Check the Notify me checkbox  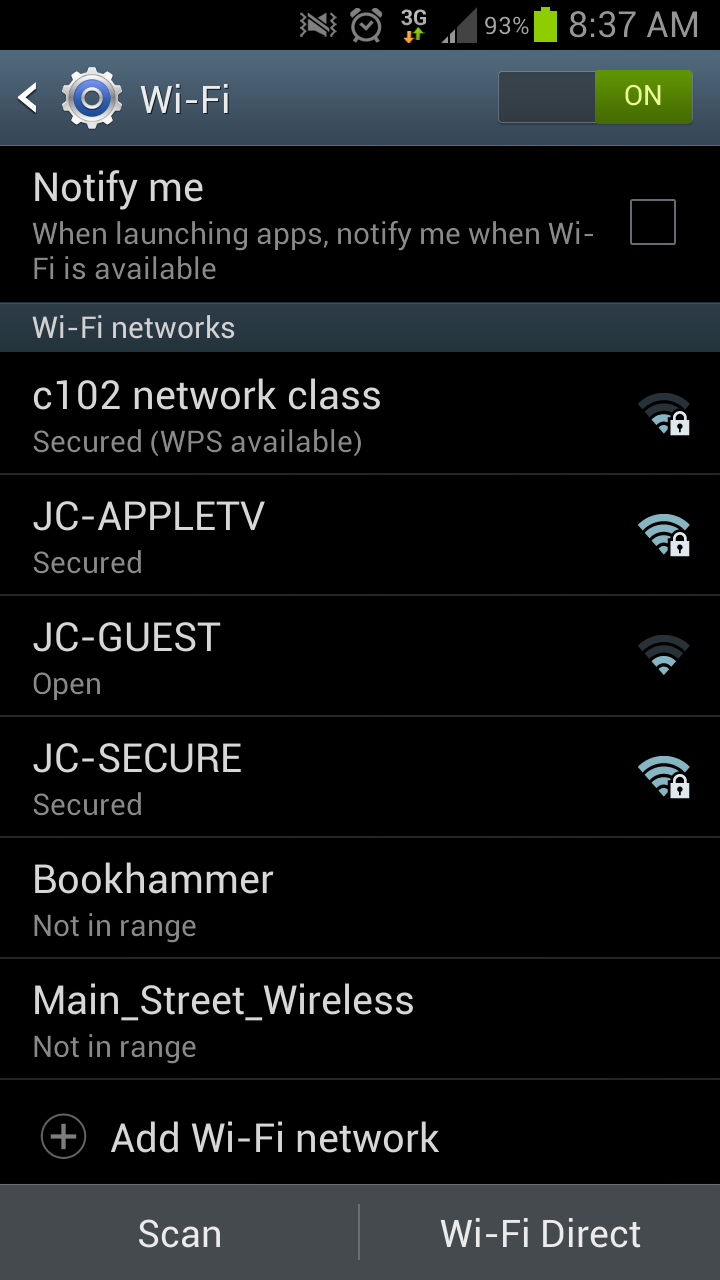[653, 222]
